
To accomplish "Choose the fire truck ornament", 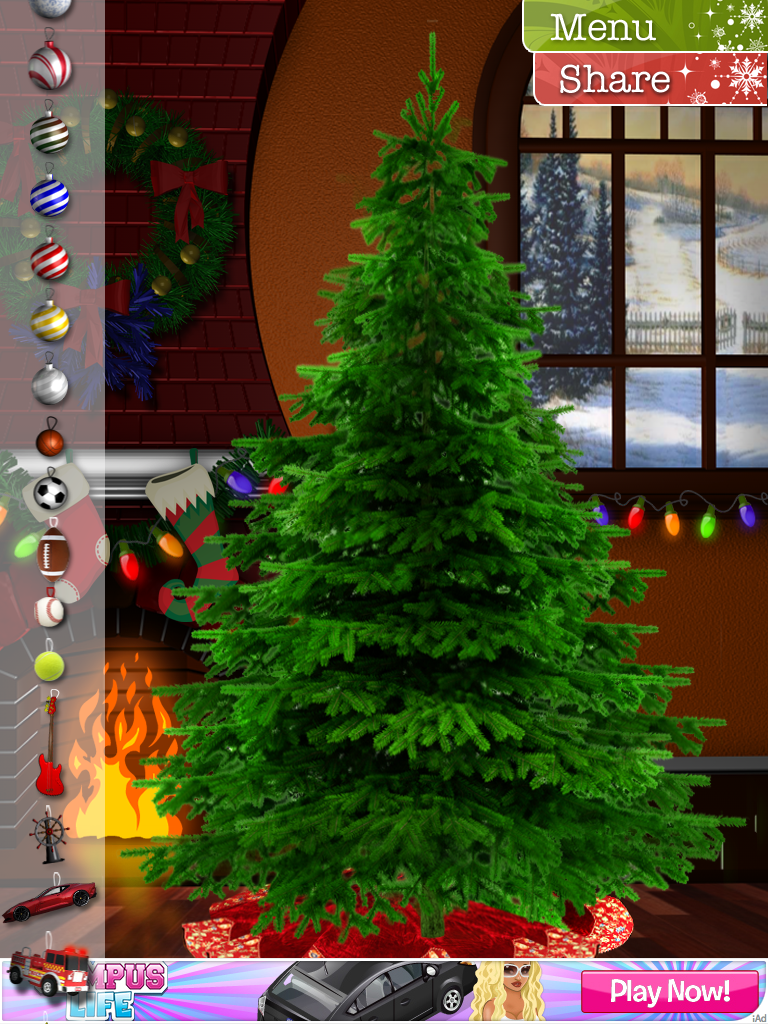I will [48, 968].
